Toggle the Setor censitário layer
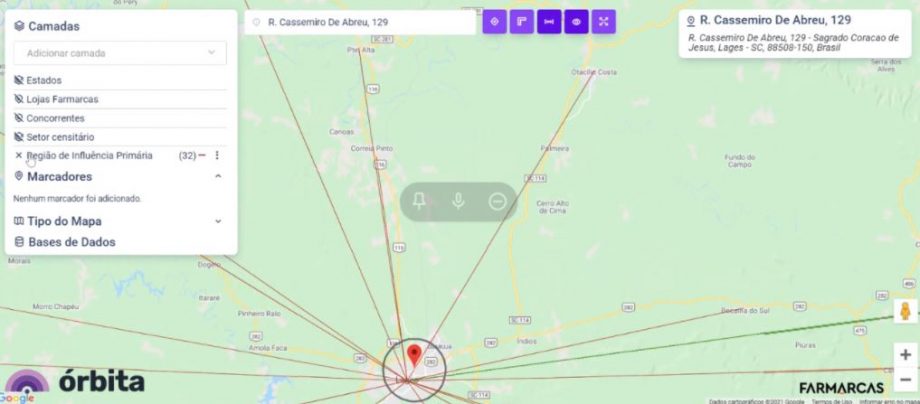 point(19,136)
